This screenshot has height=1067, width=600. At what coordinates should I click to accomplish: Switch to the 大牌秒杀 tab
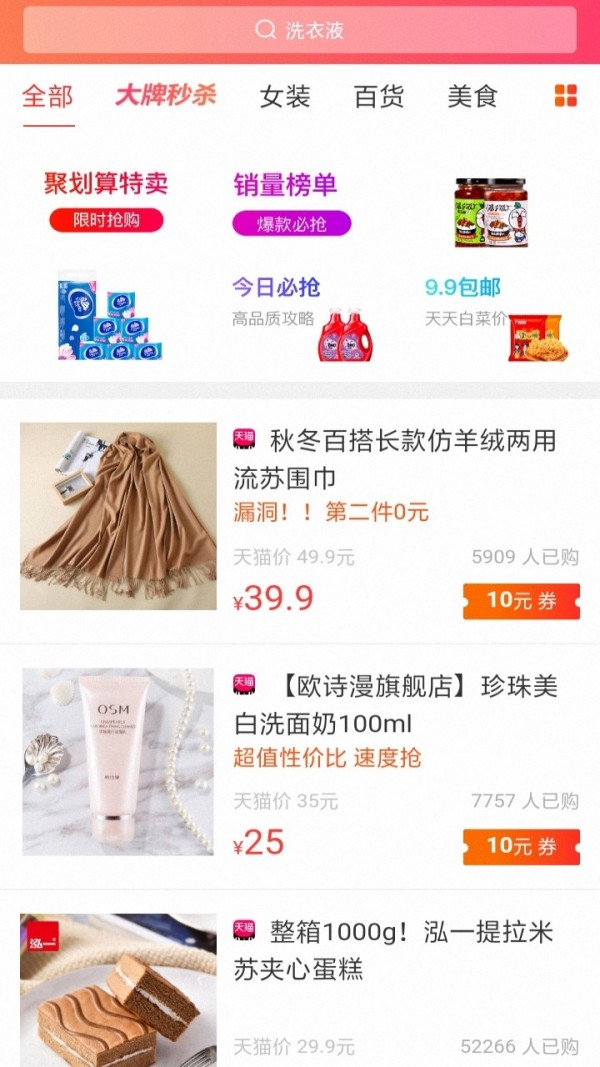click(x=166, y=96)
